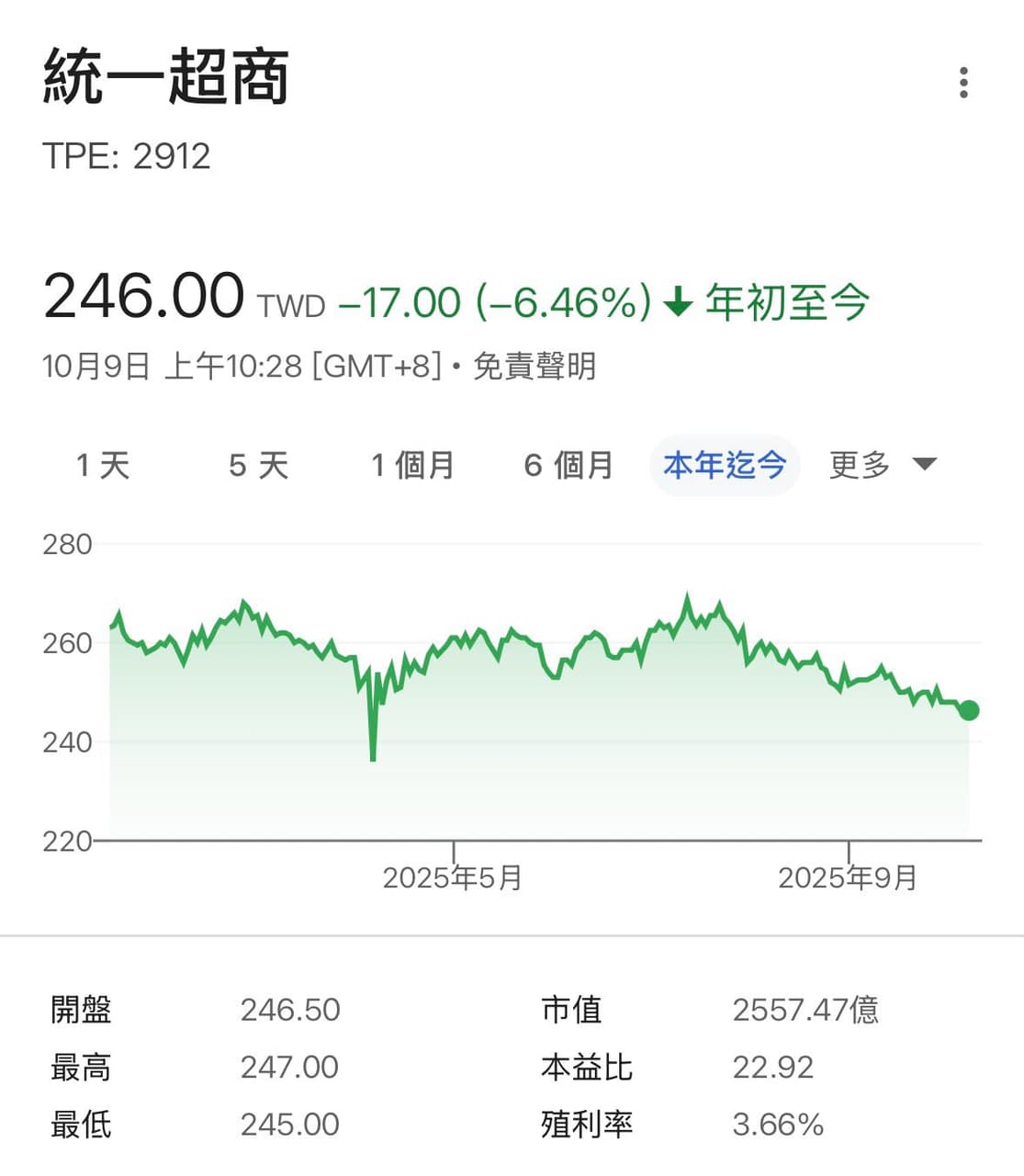Expand more chart time range options
This screenshot has height=1176, width=1024.
(x=882, y=465)
